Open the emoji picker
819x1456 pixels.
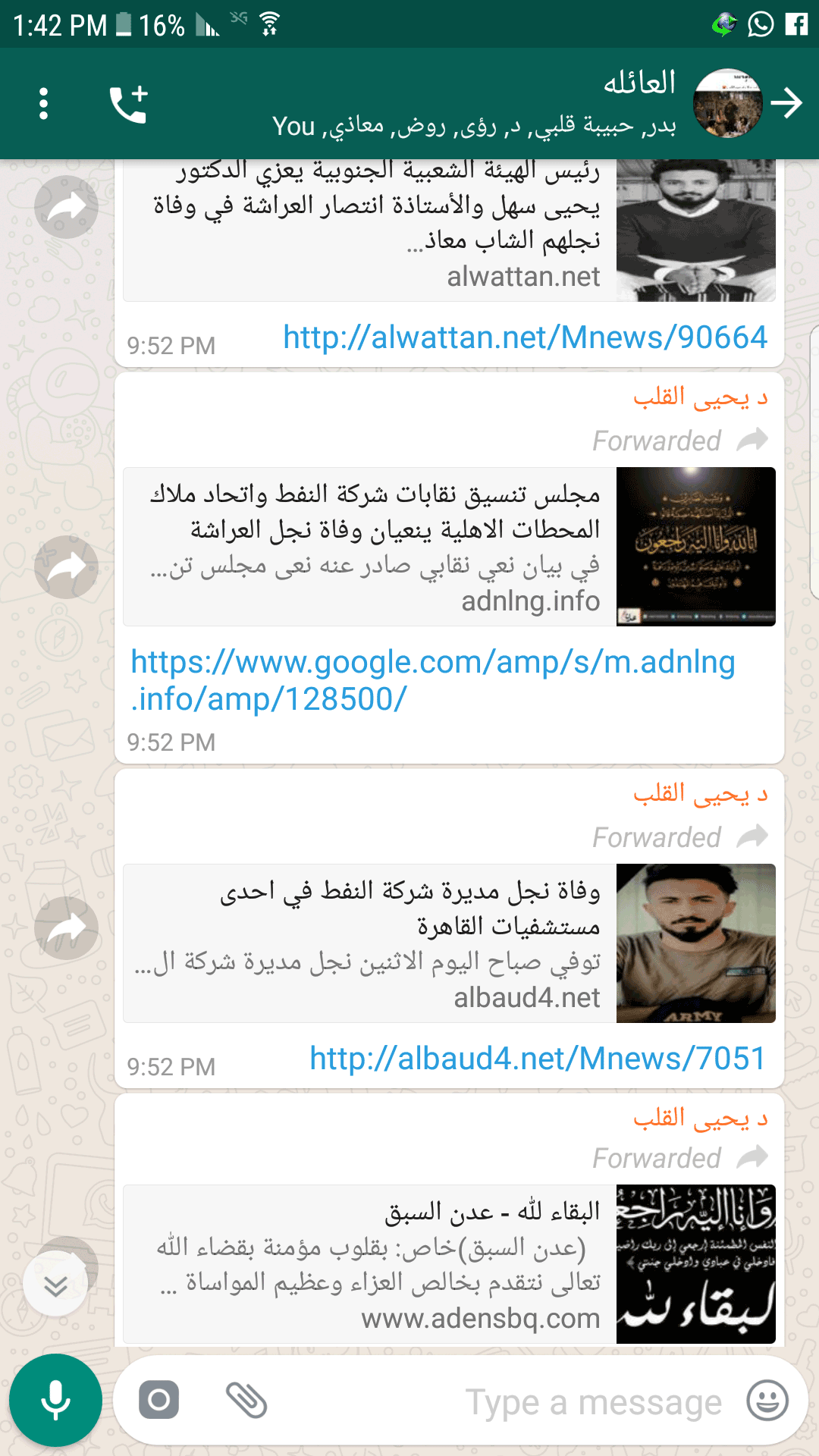pyautogui.click(x=767, y=1401)
